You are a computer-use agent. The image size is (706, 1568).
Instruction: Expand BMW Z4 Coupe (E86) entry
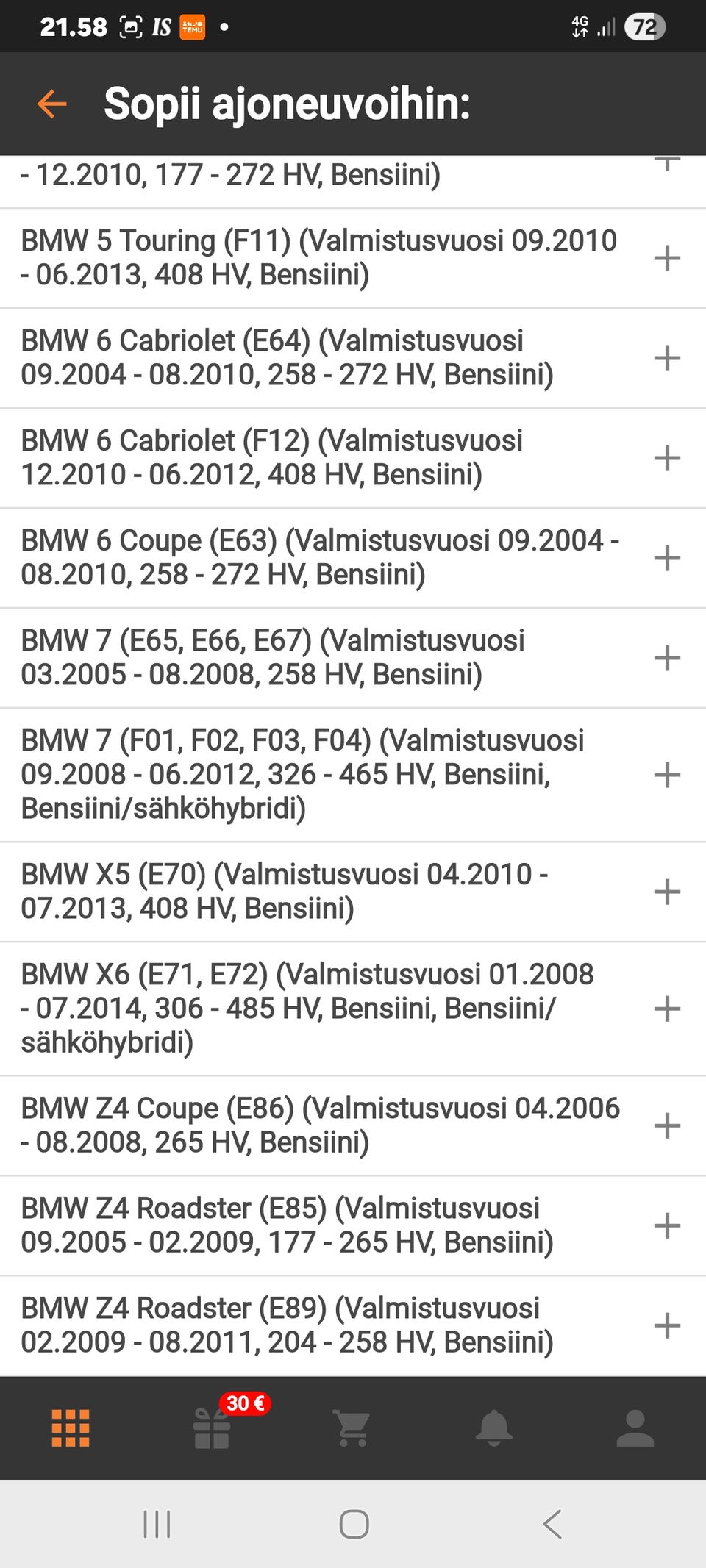(x=666, y=1125)
